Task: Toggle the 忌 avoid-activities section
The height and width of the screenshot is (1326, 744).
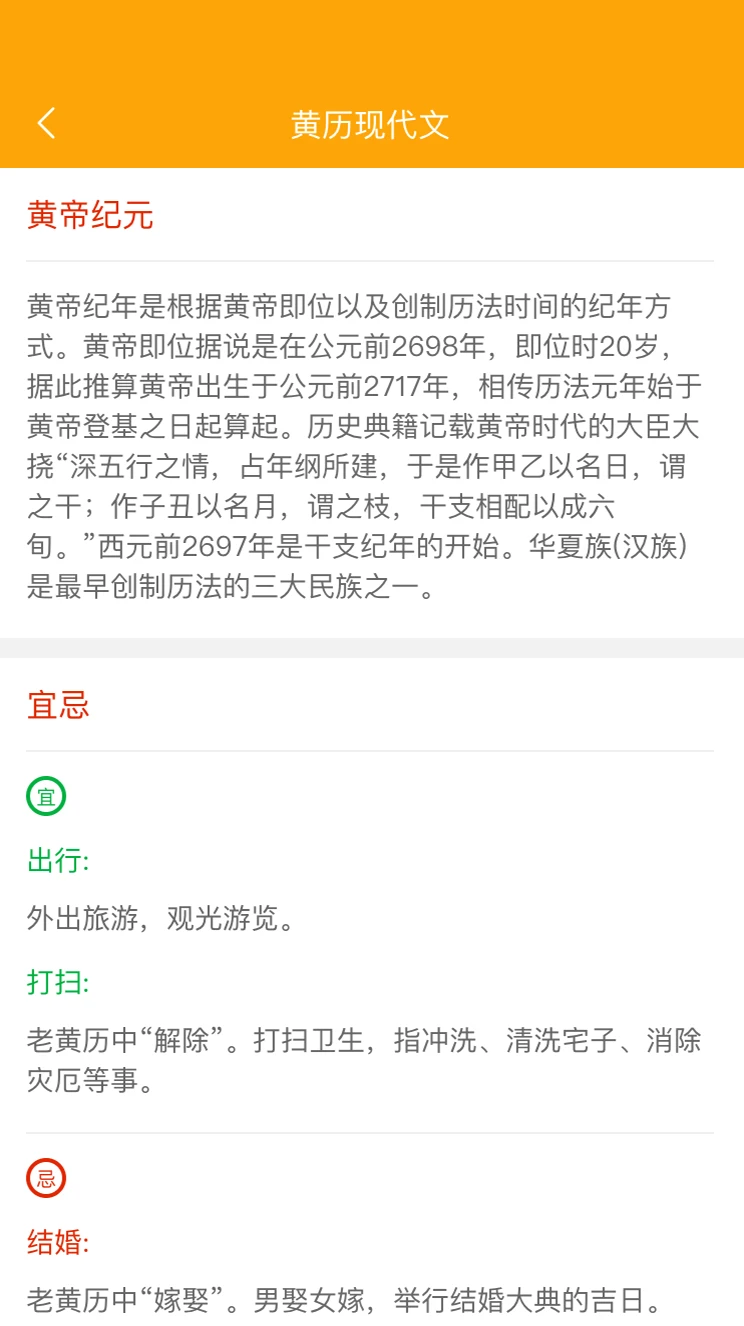Action: (45, 1178)
